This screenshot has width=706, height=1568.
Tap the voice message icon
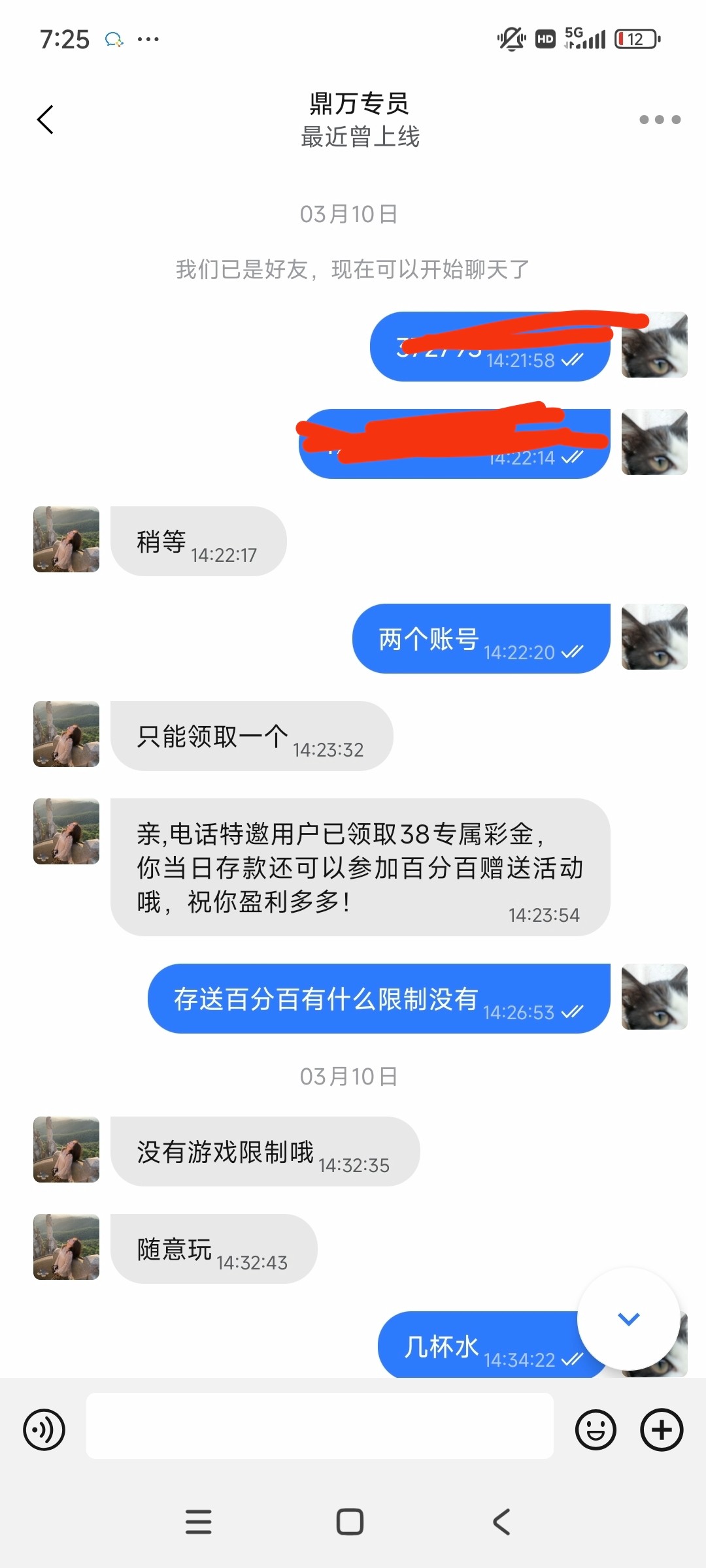[x=44, y=1429]
